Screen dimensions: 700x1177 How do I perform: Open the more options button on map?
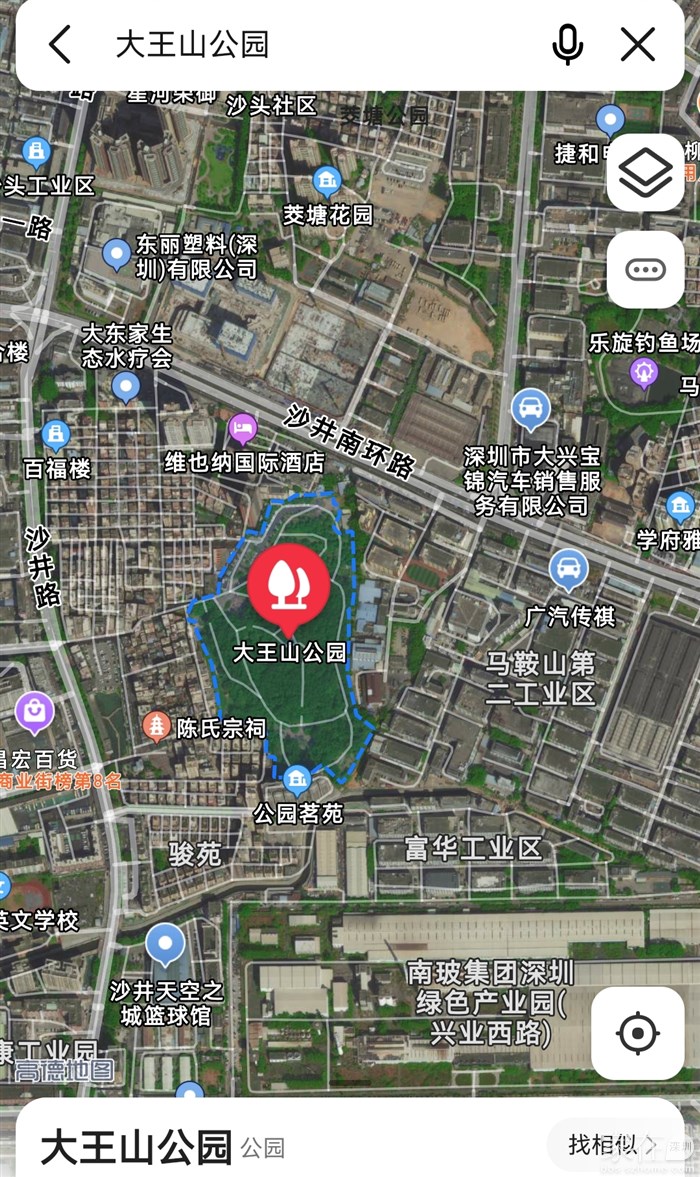click(x=646, y=270)
